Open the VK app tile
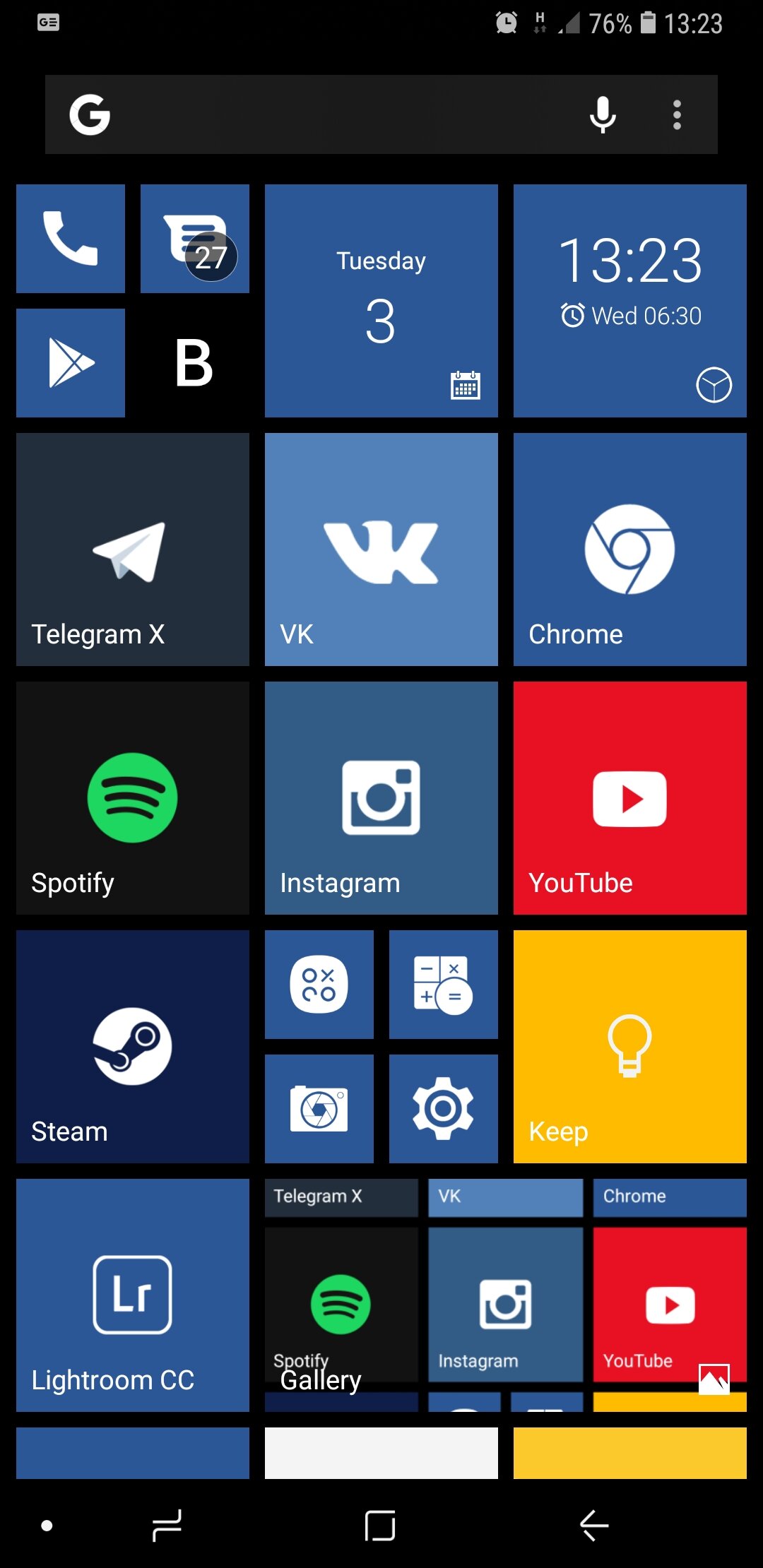The width and height of the screenshot is (763, 1568). pyautogui.click(x=381, y=550)
